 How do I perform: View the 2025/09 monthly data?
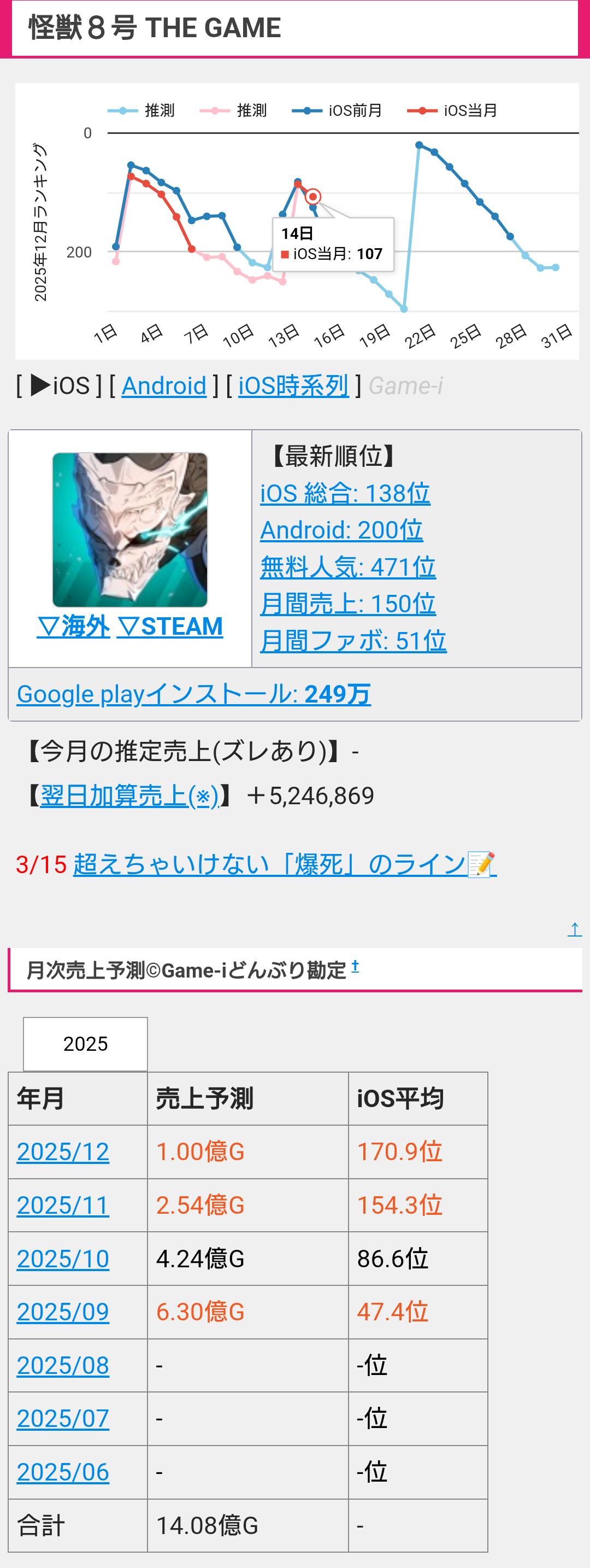pyautogui.click(x=63, y=1312)
